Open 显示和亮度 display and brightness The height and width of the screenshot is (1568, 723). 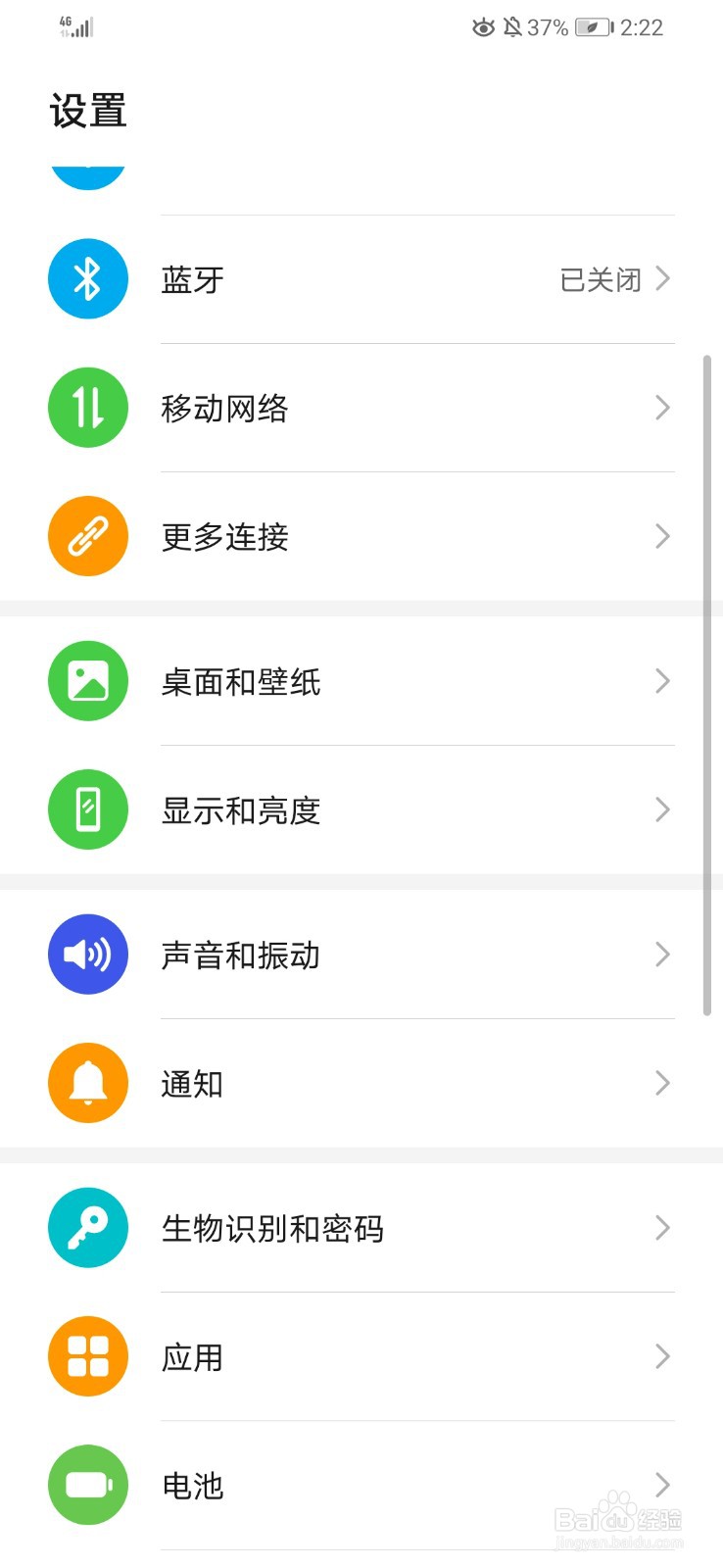[361, 809]
